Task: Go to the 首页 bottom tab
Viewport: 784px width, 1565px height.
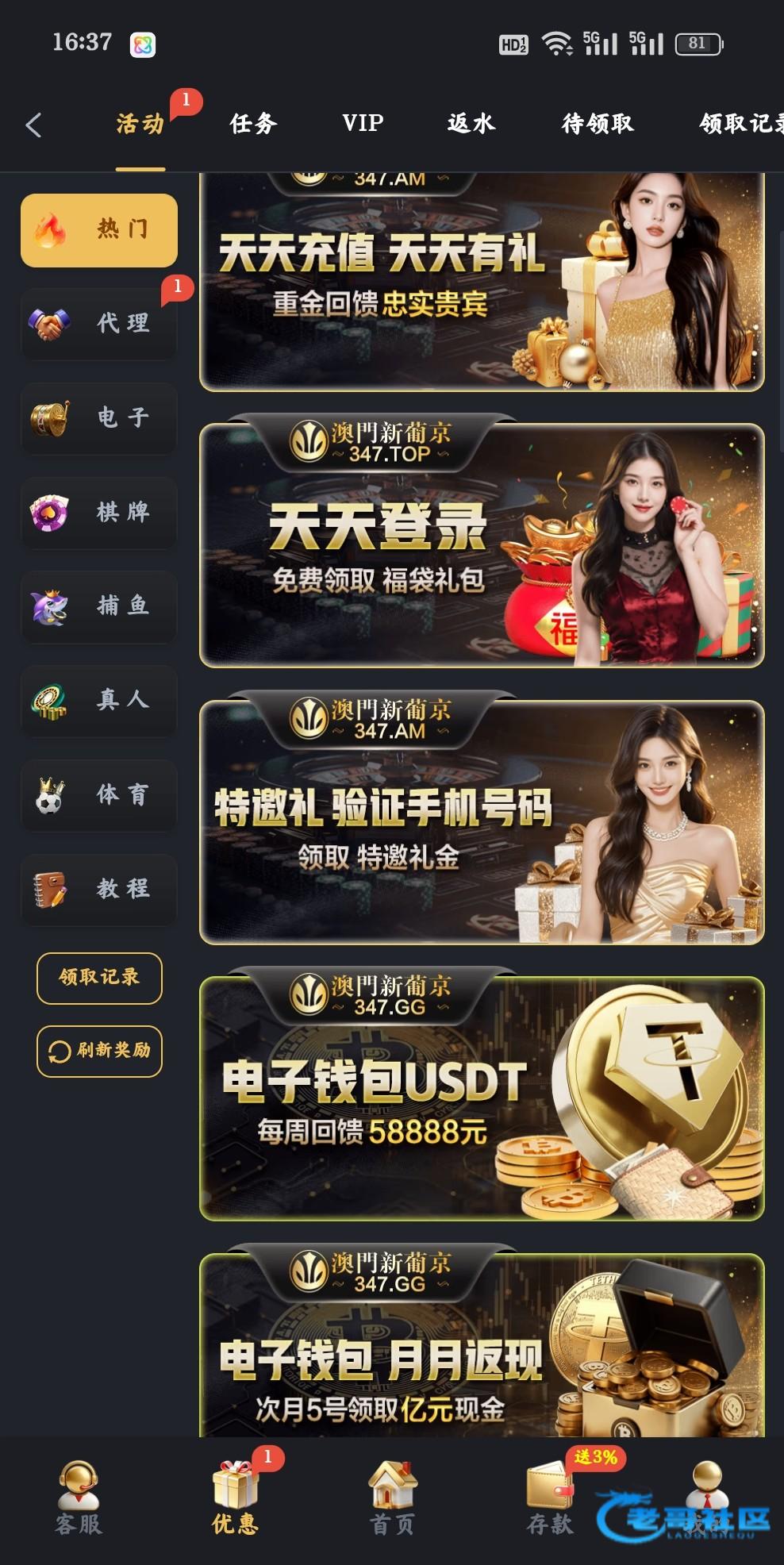Action: tap(392, 1498)
